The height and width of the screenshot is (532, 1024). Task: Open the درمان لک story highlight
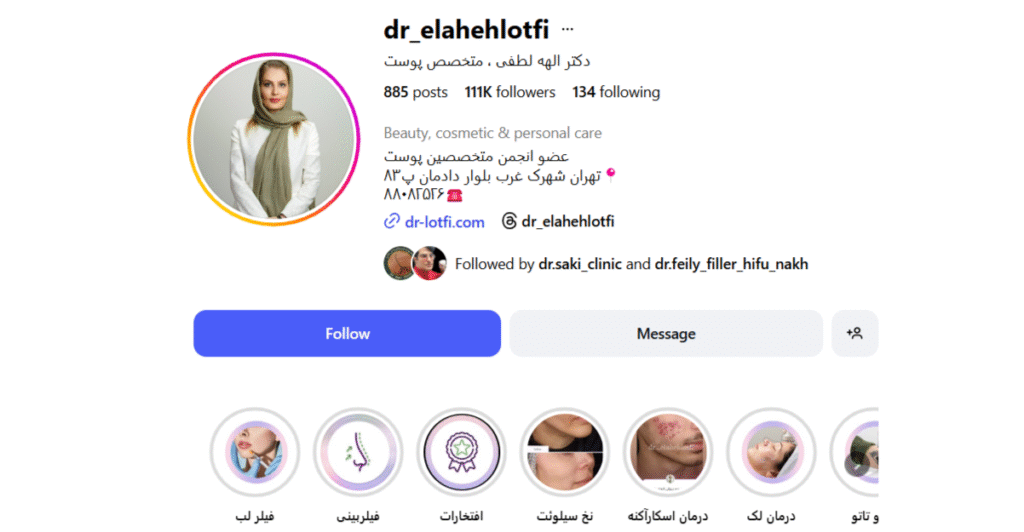(771, 452)
